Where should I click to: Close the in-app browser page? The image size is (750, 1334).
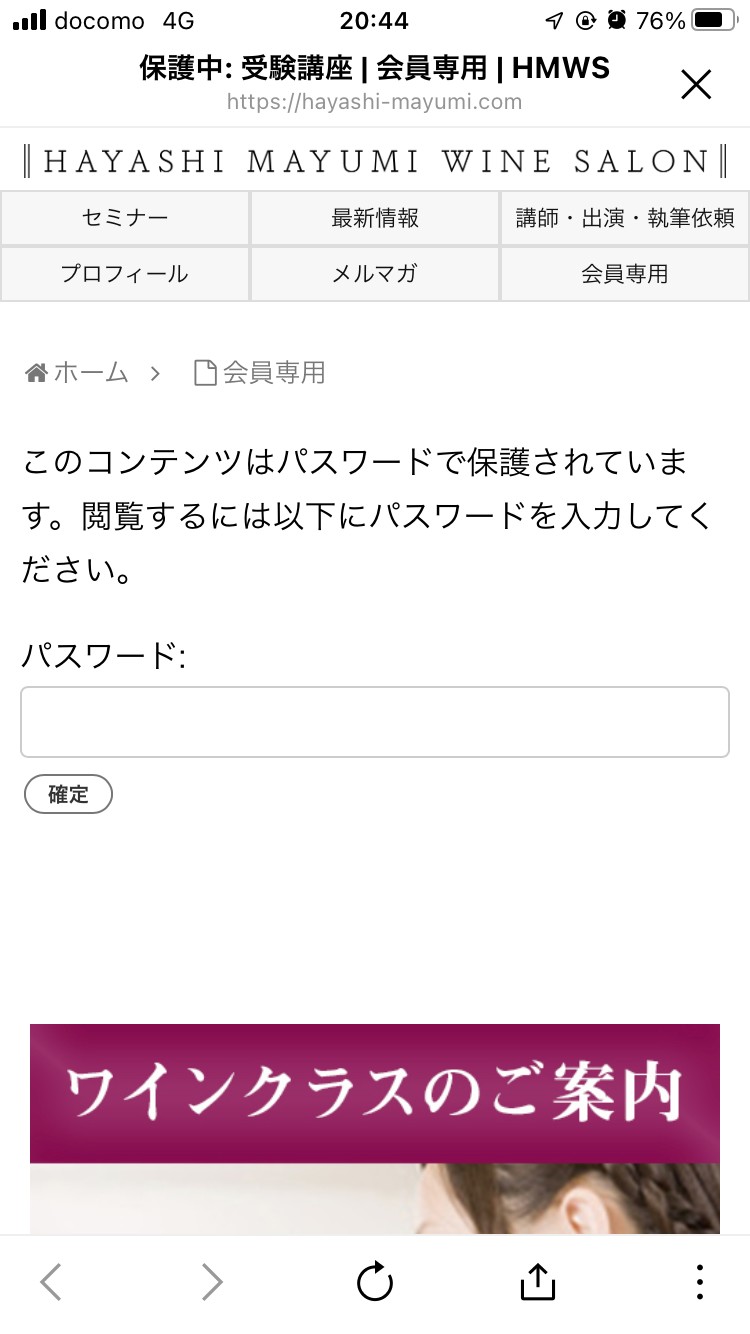(696, 85)
